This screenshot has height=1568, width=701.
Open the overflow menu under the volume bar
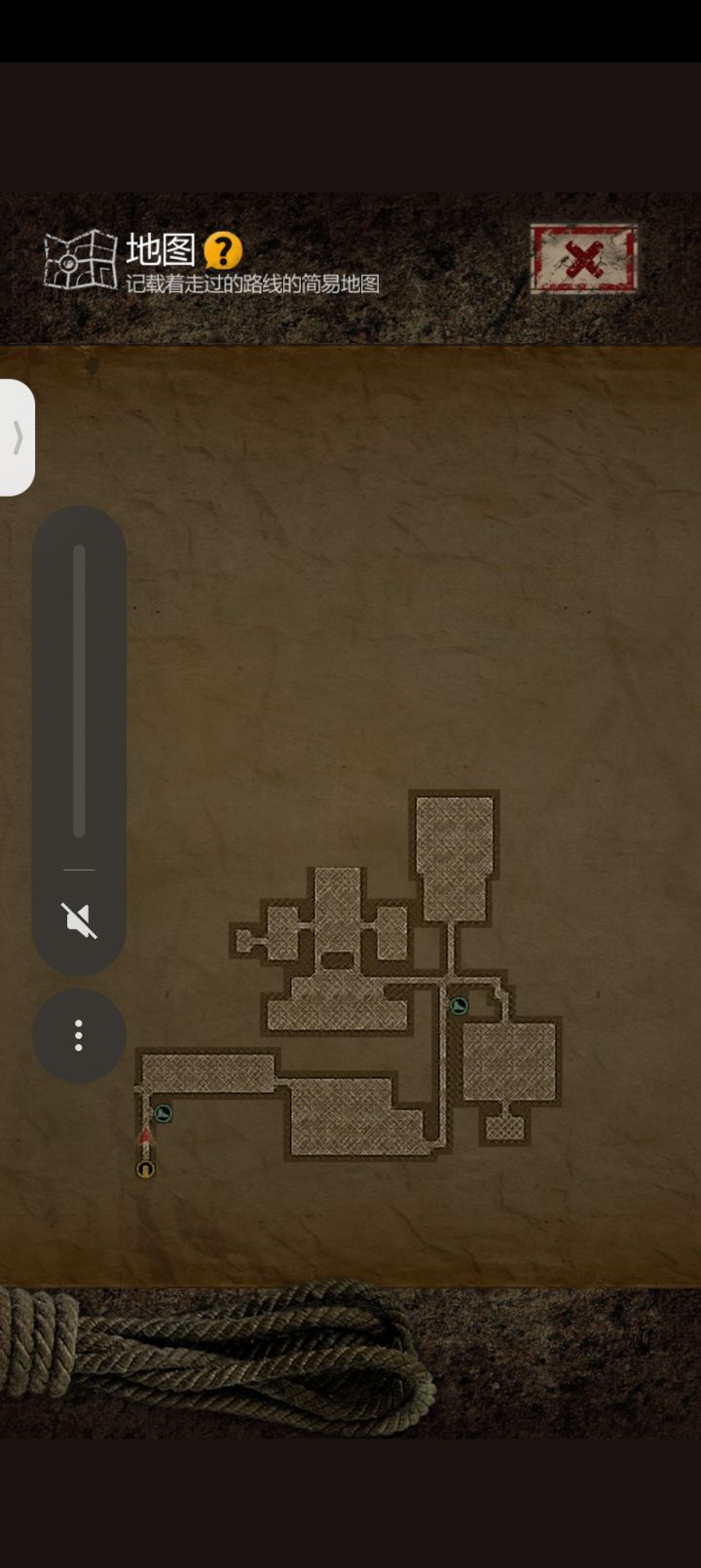[x=78, y=1036]
